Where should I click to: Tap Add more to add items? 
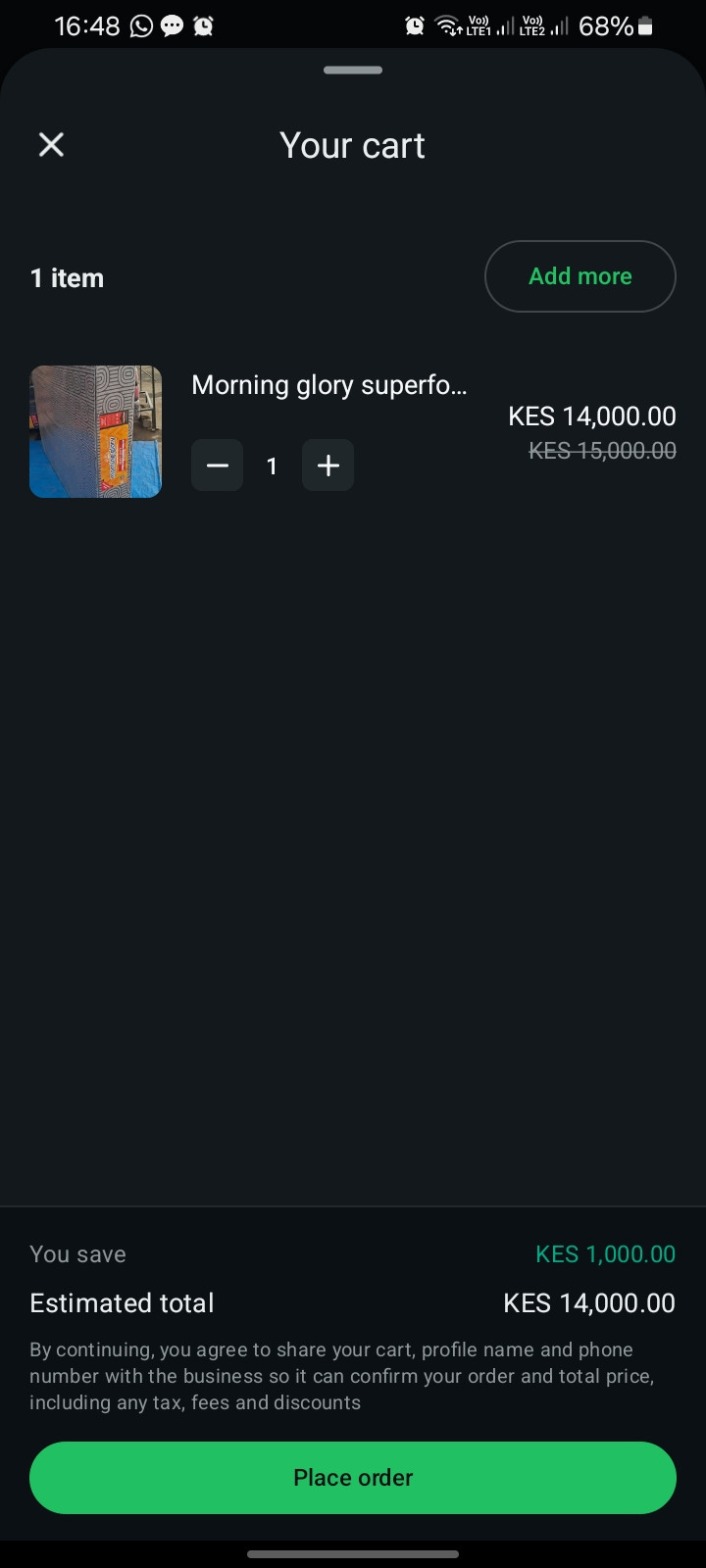[580, 276]
